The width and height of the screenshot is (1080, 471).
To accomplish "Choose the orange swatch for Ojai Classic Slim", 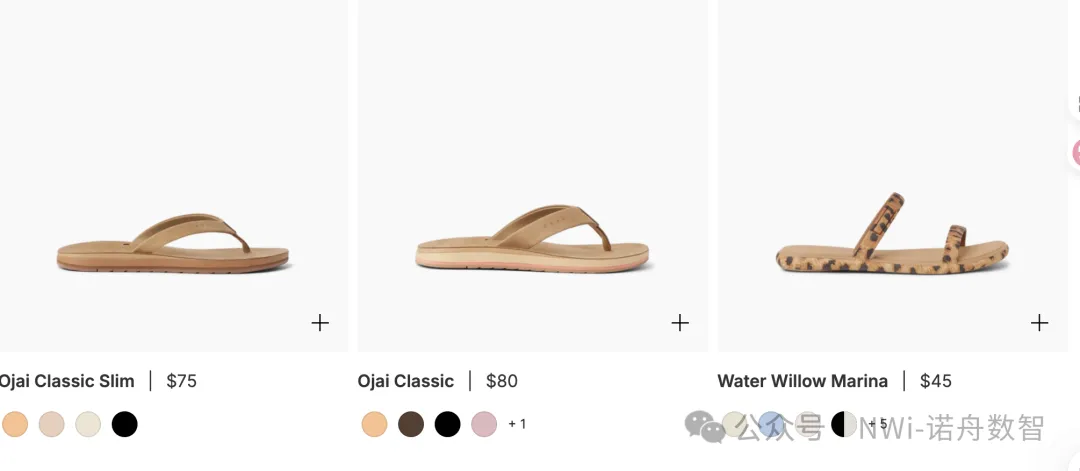I will coord(15,424).
